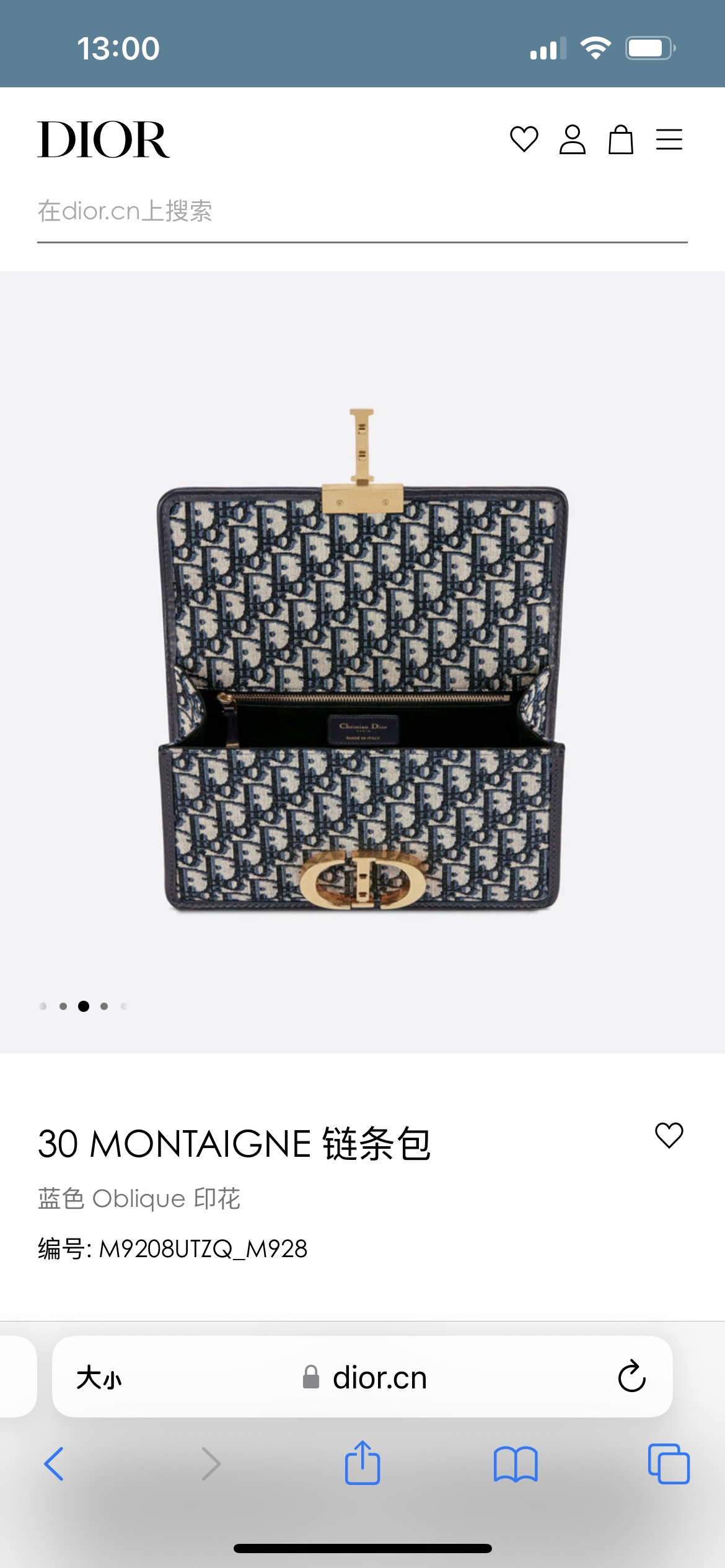Go to the Dior homepage logo

click(103, 140)
